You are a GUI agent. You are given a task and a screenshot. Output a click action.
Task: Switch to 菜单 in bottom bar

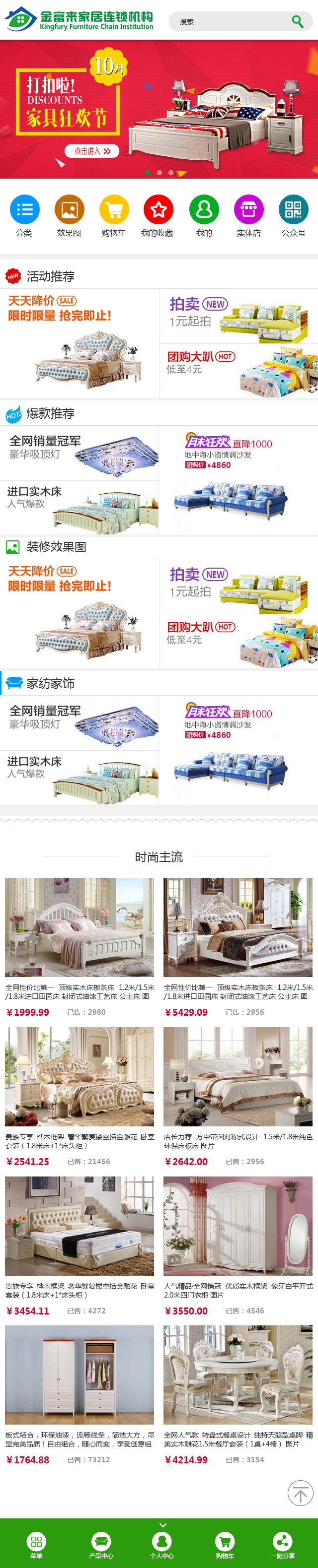coord(37,1545)
